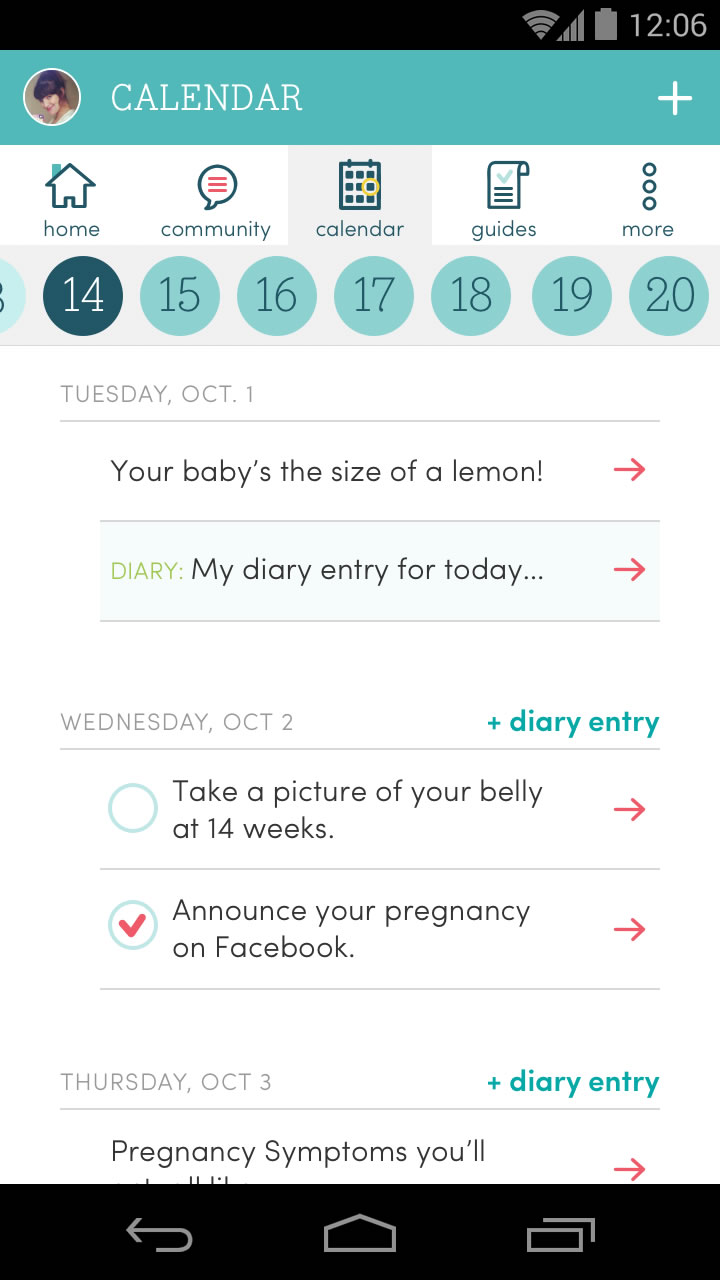View week 18 in the calendar

(471, 295)
